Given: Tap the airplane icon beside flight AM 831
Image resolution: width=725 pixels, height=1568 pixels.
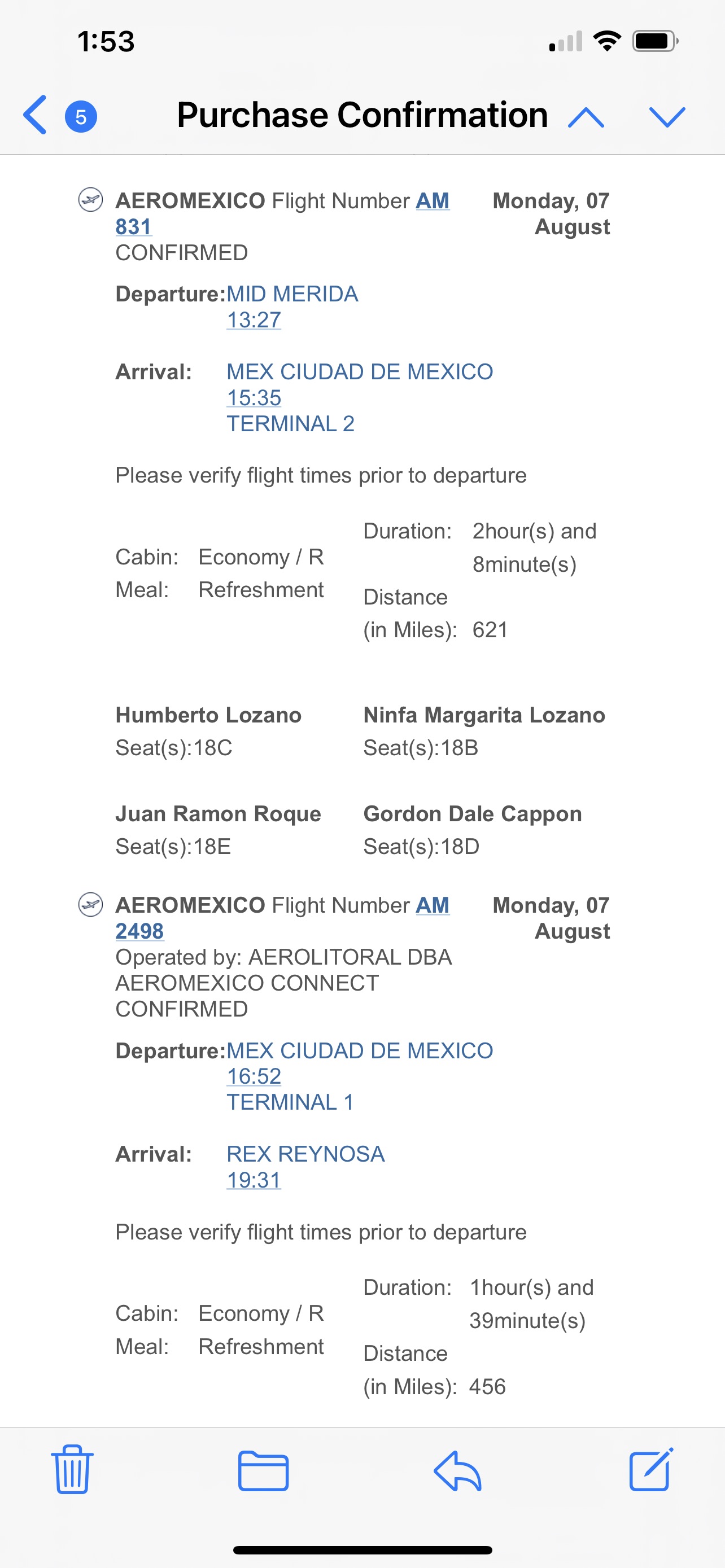Looking at the screenshot, I should [x=91, y=199].
